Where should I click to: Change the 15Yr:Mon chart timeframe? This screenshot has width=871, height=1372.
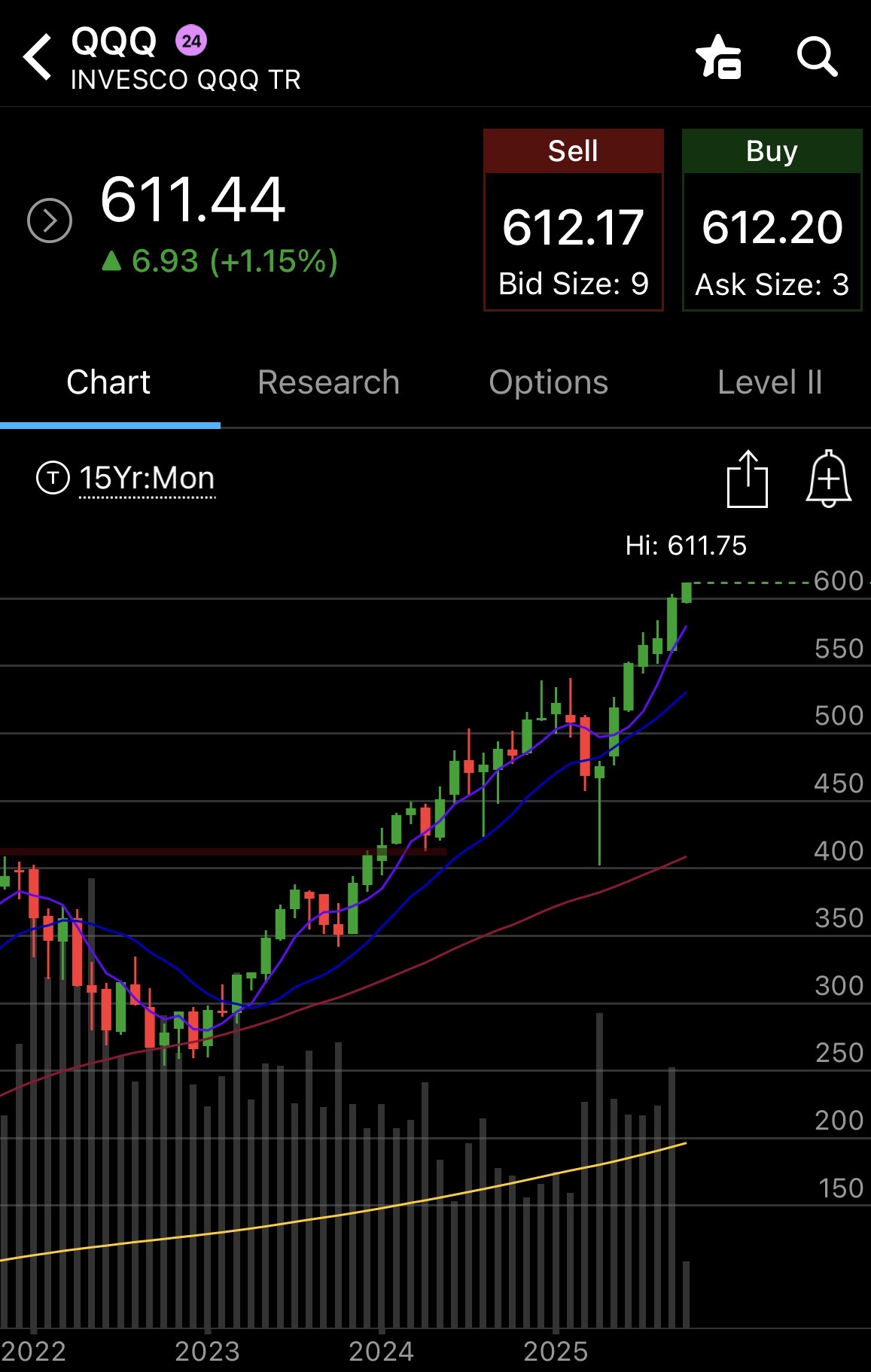tap(147, 479)
